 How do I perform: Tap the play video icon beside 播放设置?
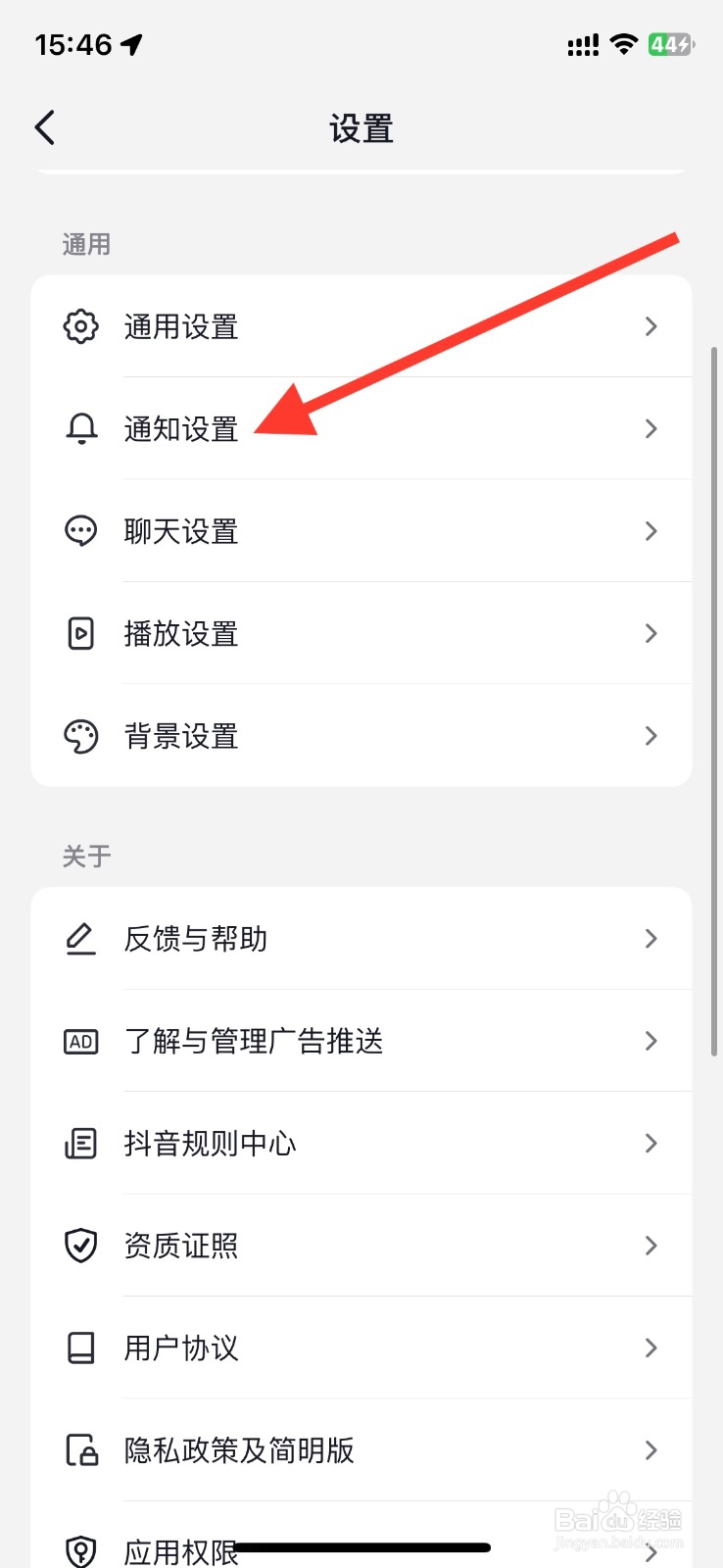80,633
